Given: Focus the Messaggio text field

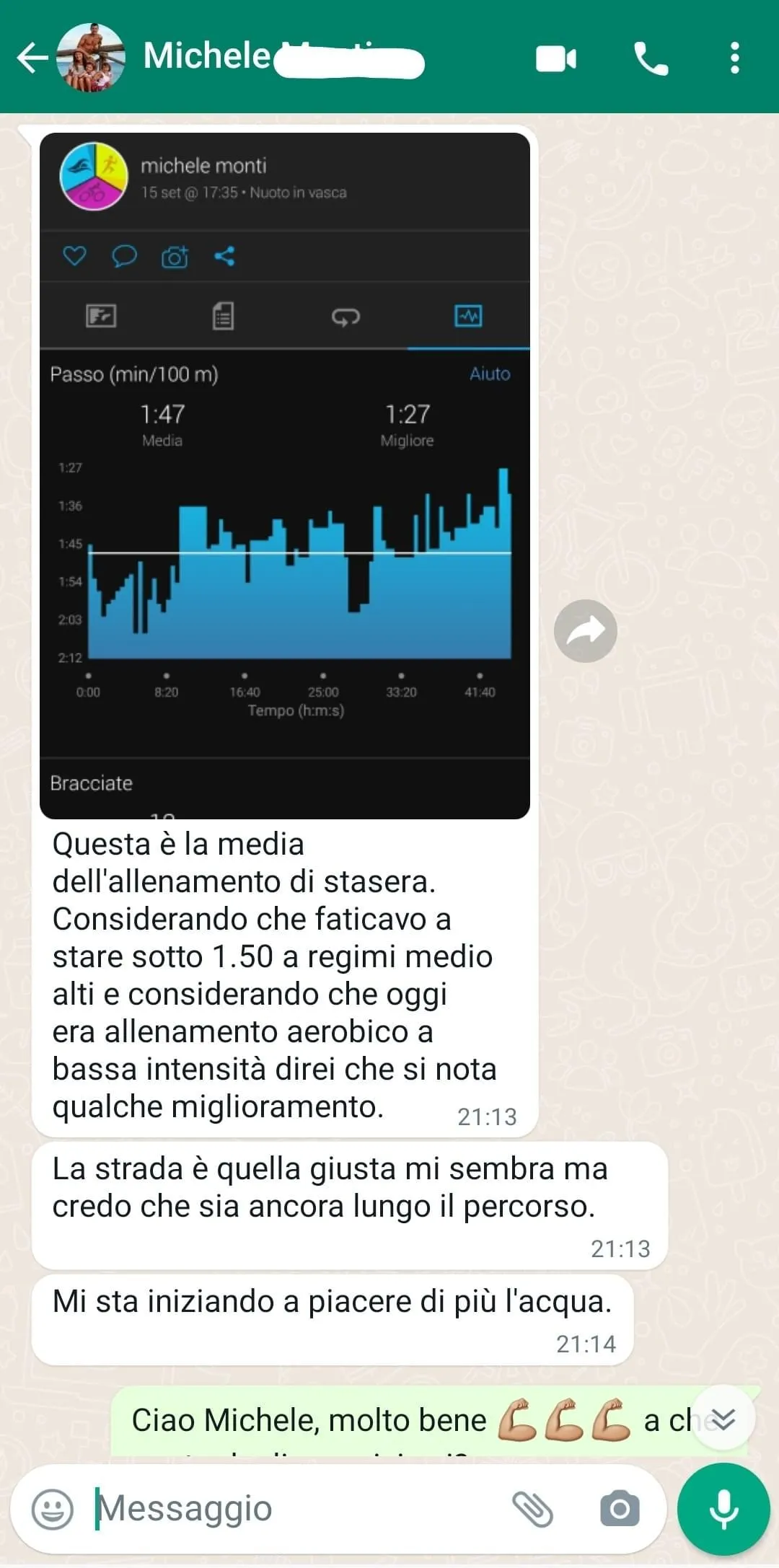Looking at the screenshot, I should pyautogui.click(x=296, y=1508).
